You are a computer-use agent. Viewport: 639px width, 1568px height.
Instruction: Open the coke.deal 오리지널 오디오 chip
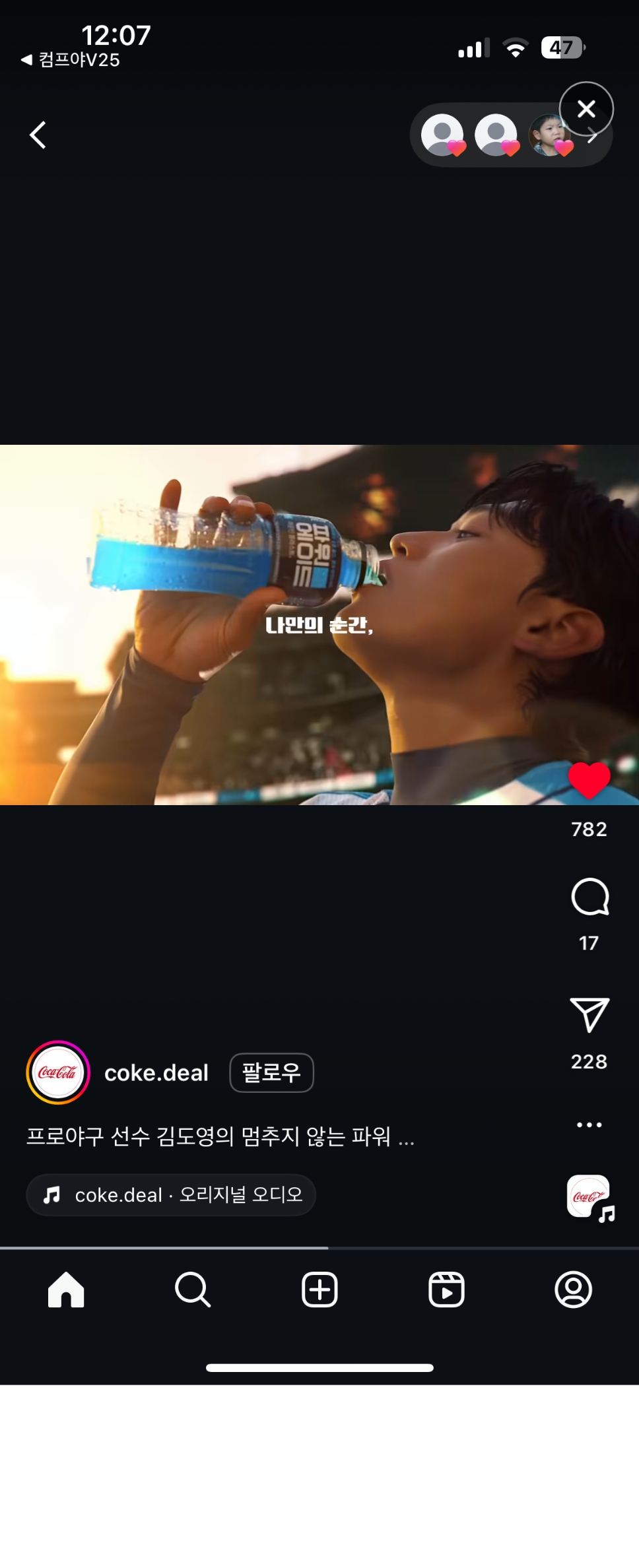tap(171, 1194)
